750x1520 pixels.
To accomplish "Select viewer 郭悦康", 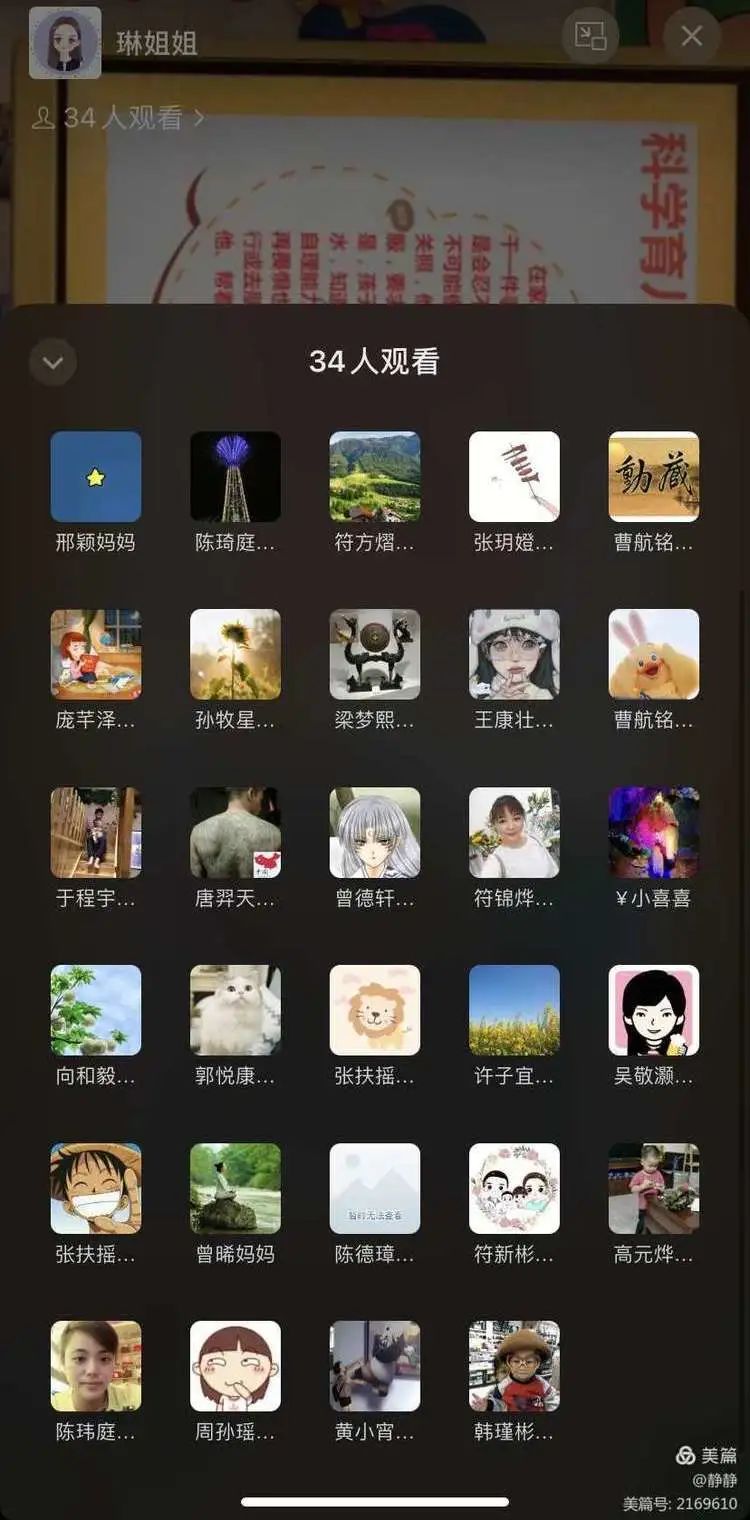I will pyautogui.click(x=235, y=1010).
